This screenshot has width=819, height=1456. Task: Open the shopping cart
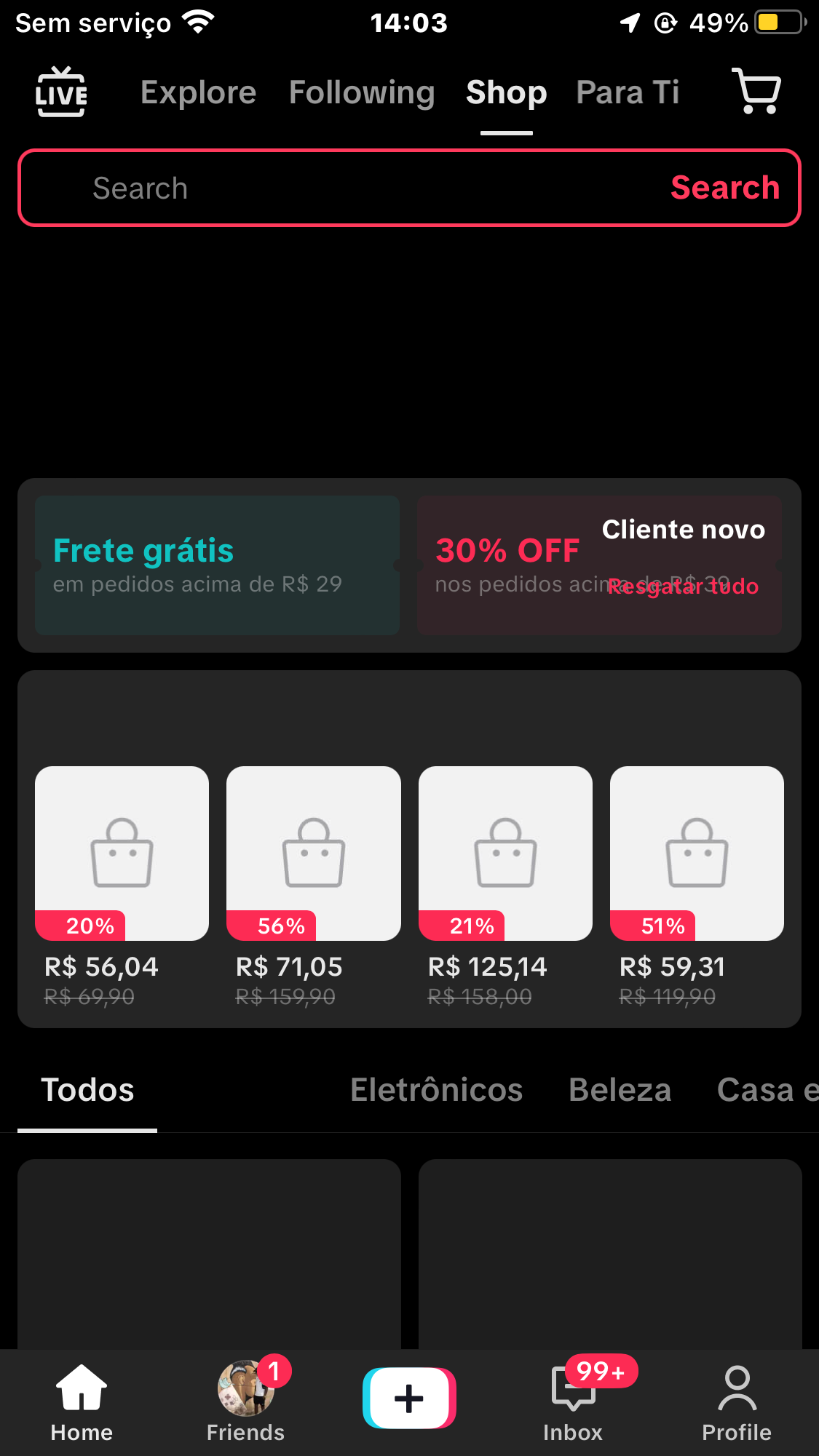coord(757,92)
